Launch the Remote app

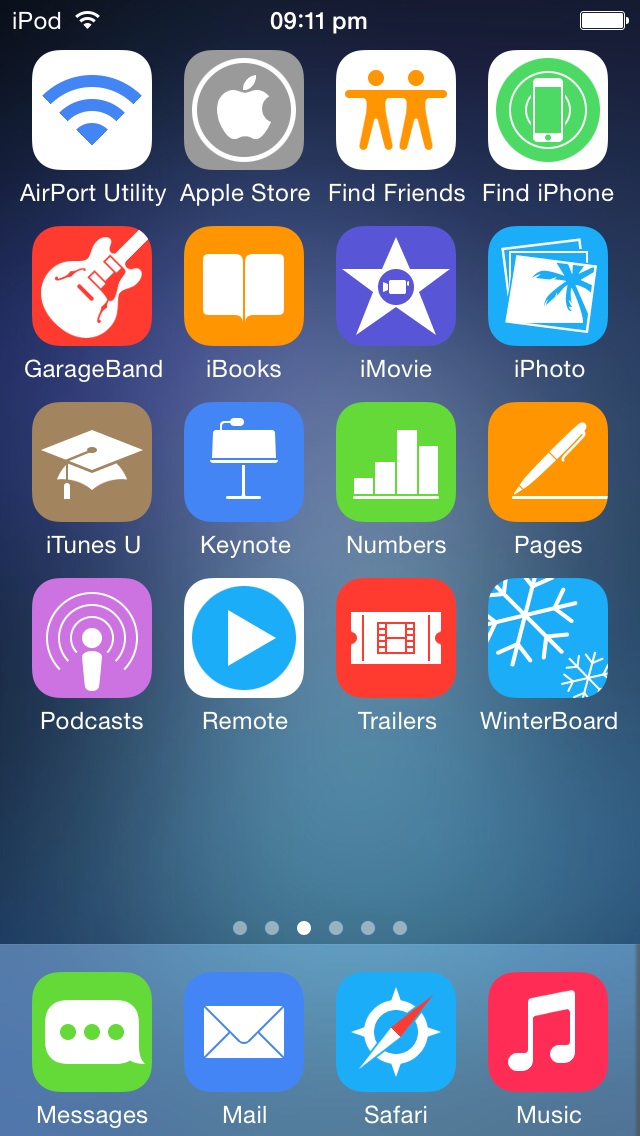tap(244, 638)
